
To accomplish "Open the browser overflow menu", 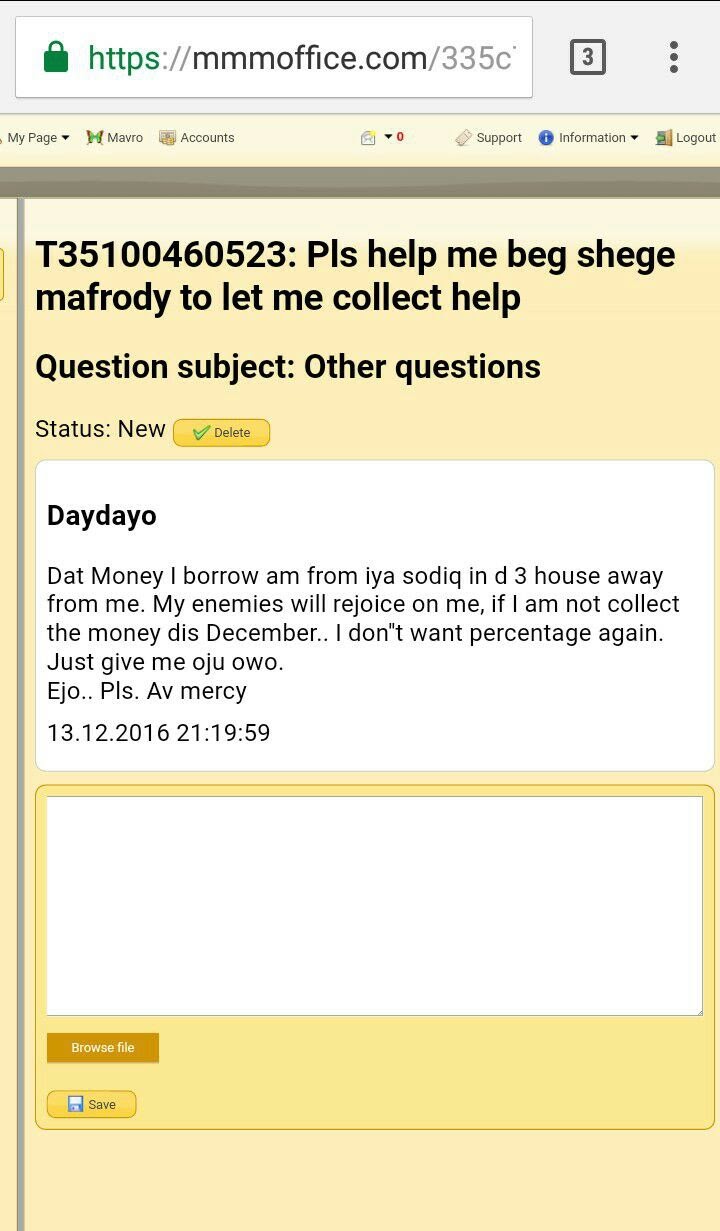I will (674, 57).
